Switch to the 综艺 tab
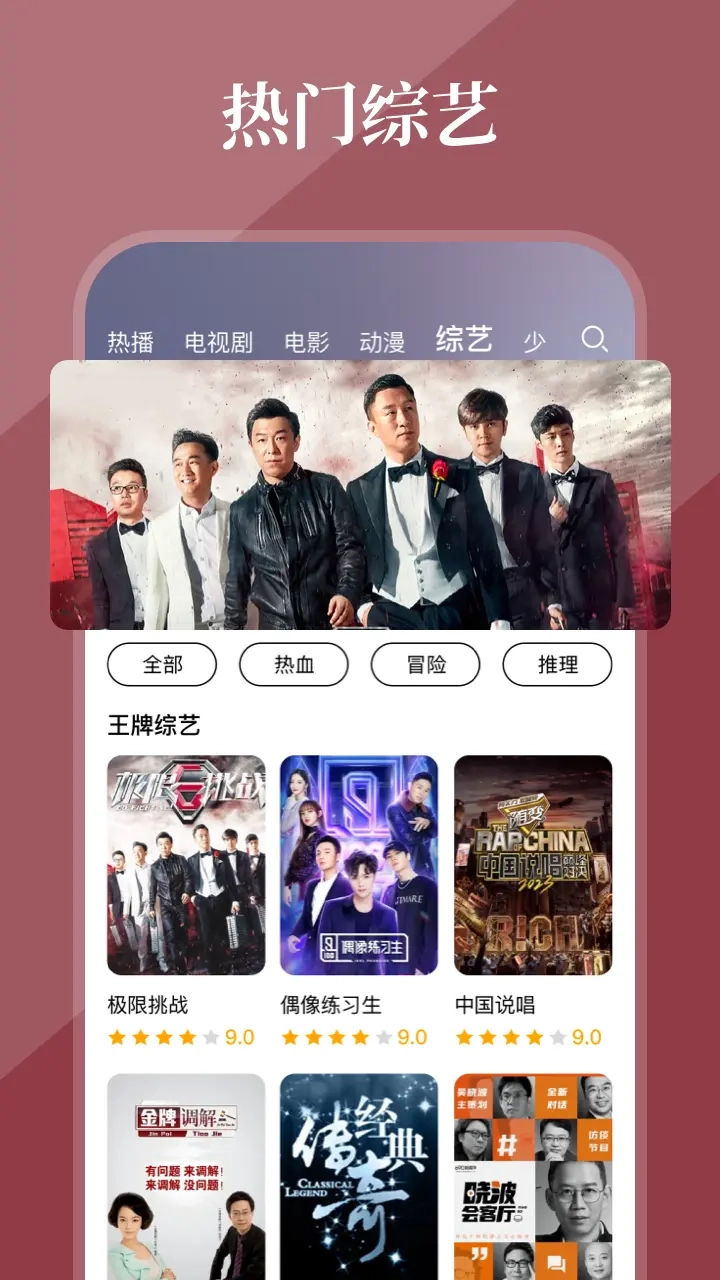 pyautogui.click(x=464, y=339)
